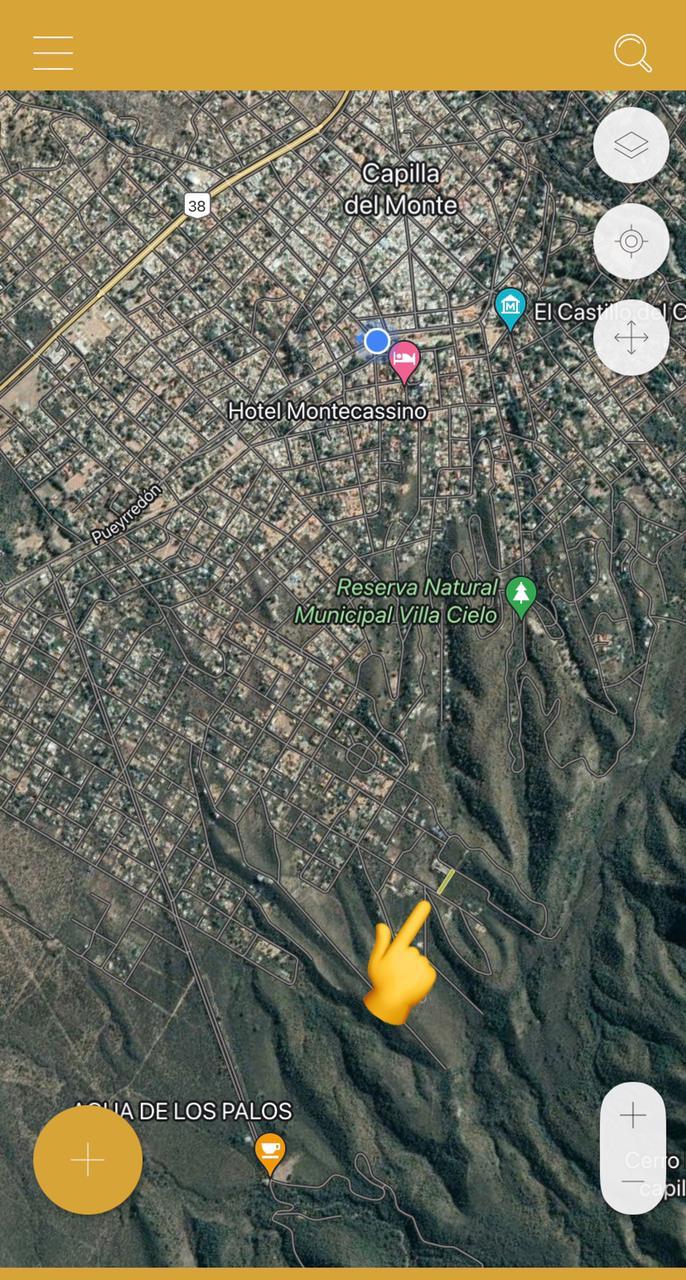The width and height of the screenshot is (686, 1280).
Task: Select Reserva Natural Municipal Villa Cielo marker
Action: point(520,597)
